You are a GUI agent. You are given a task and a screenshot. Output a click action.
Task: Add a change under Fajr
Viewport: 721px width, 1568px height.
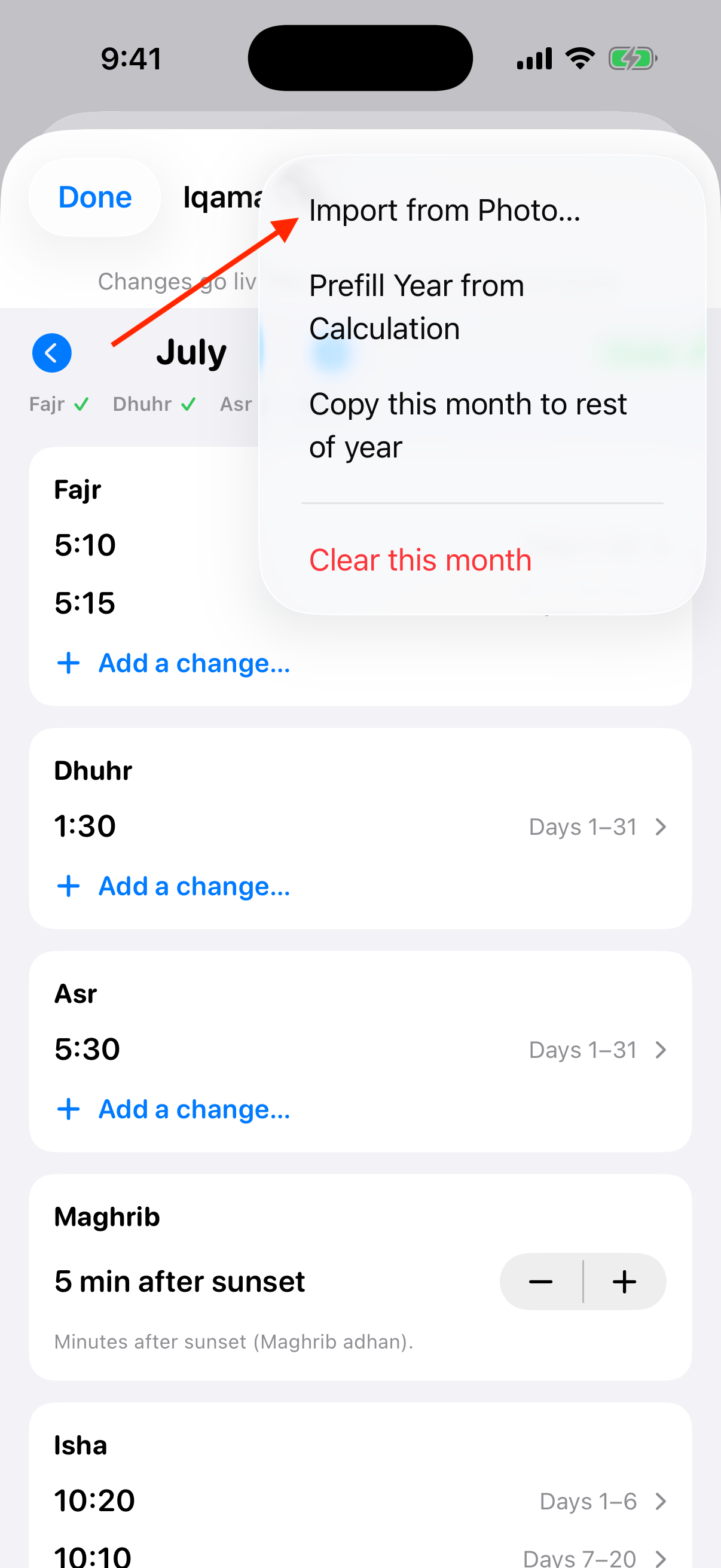[173, 663]
